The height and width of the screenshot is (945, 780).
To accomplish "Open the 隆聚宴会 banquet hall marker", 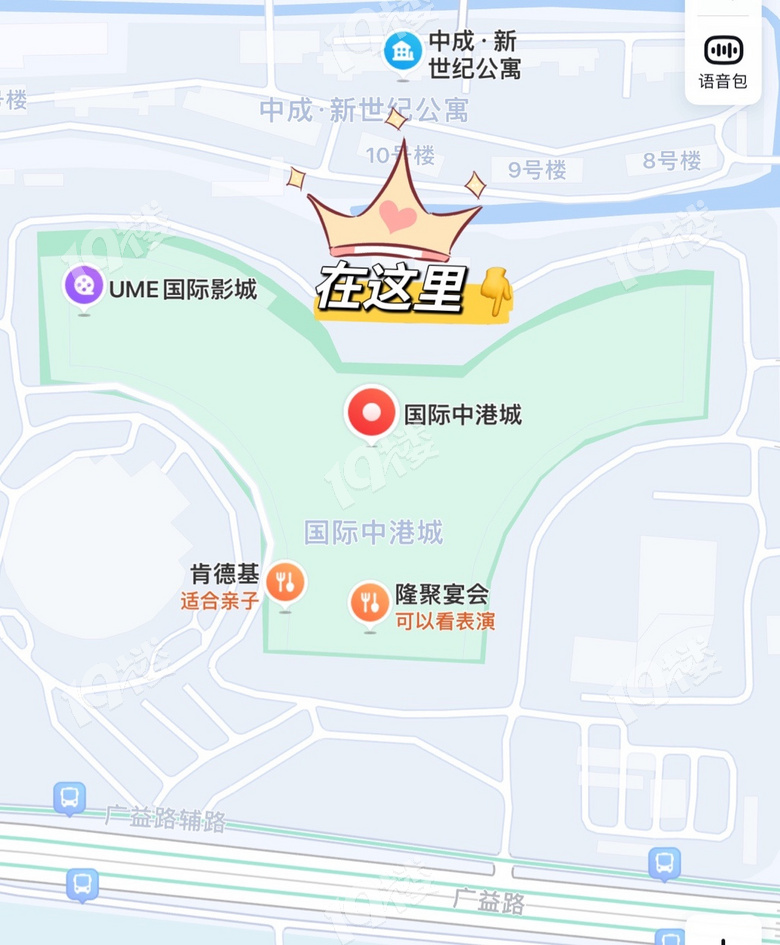I will [370, 601].
